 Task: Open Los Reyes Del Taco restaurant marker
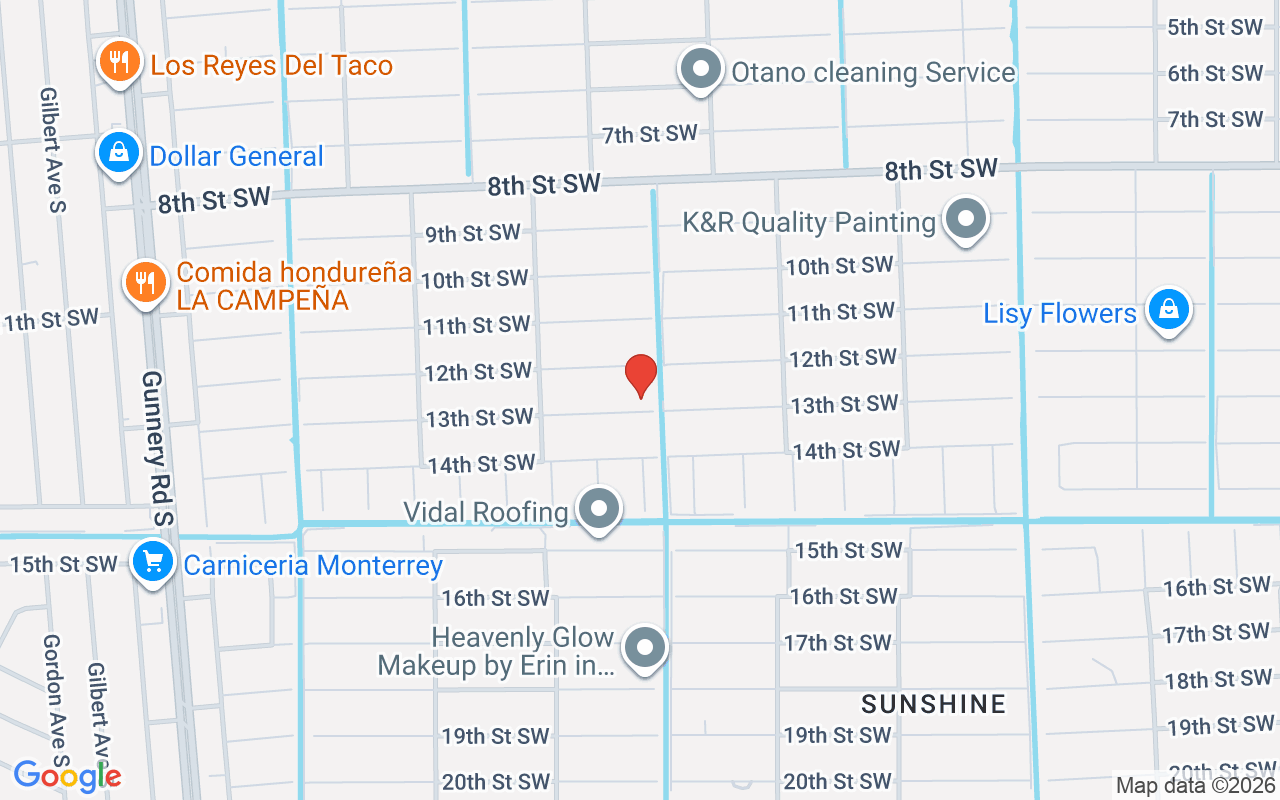(120, 63)
